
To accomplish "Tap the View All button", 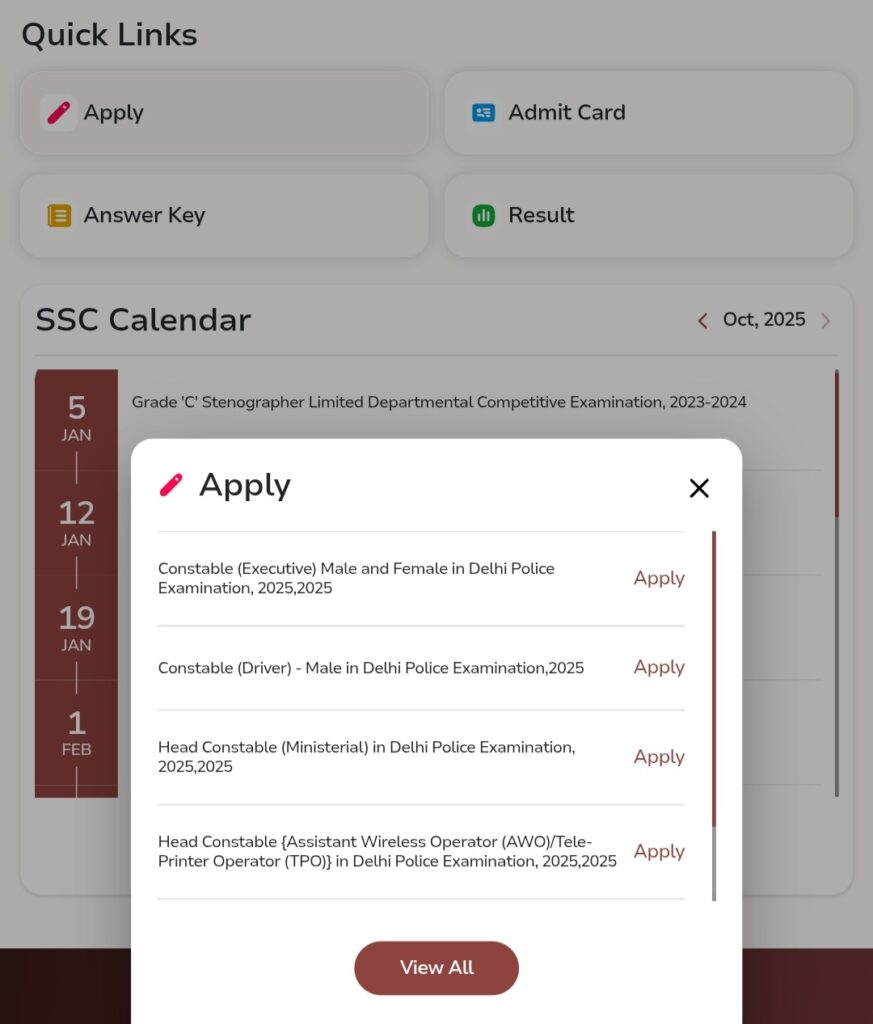I will pyautogui.click(x=436, y=967).
